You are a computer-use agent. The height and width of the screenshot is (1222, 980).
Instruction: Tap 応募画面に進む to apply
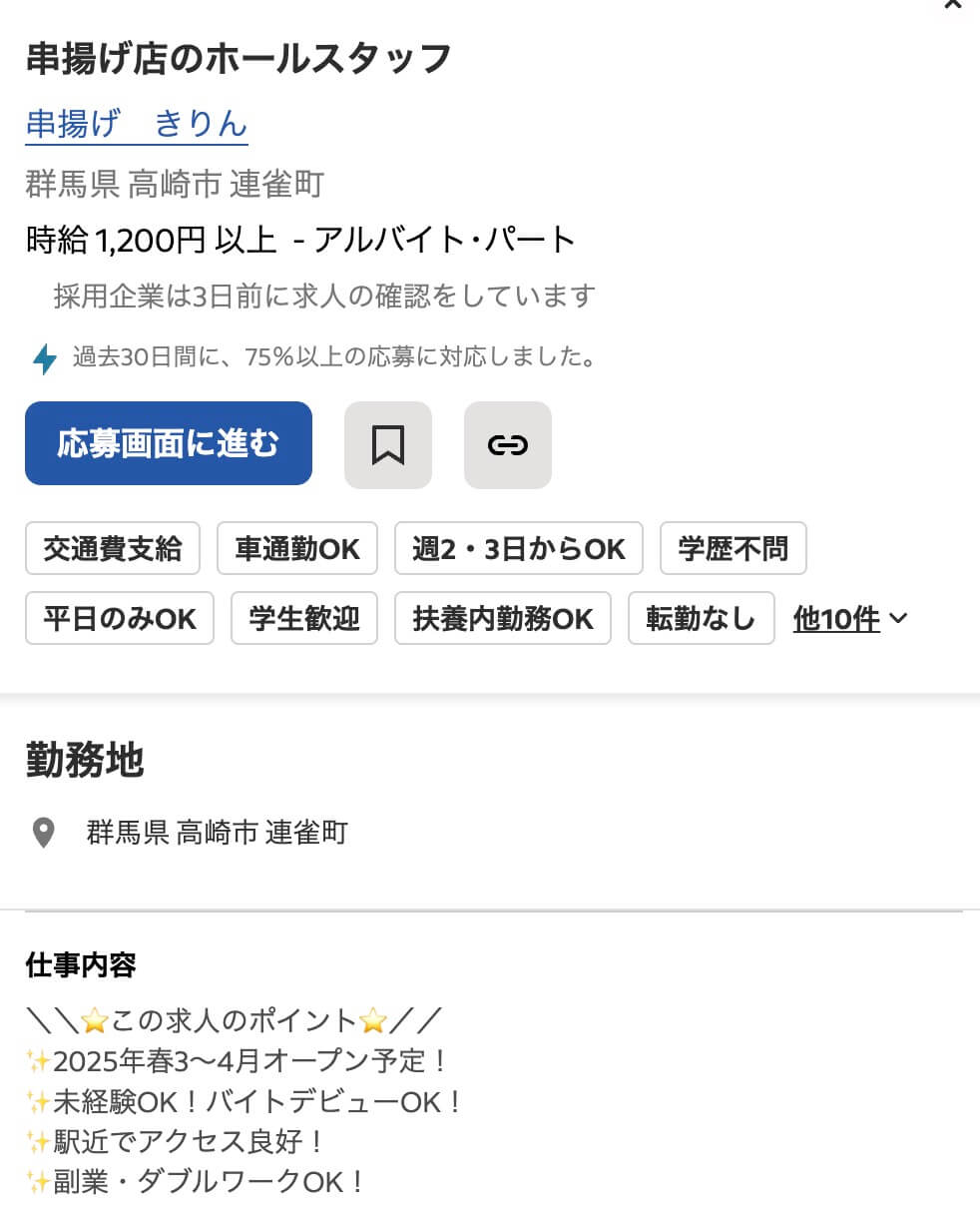tap(169, 444)
